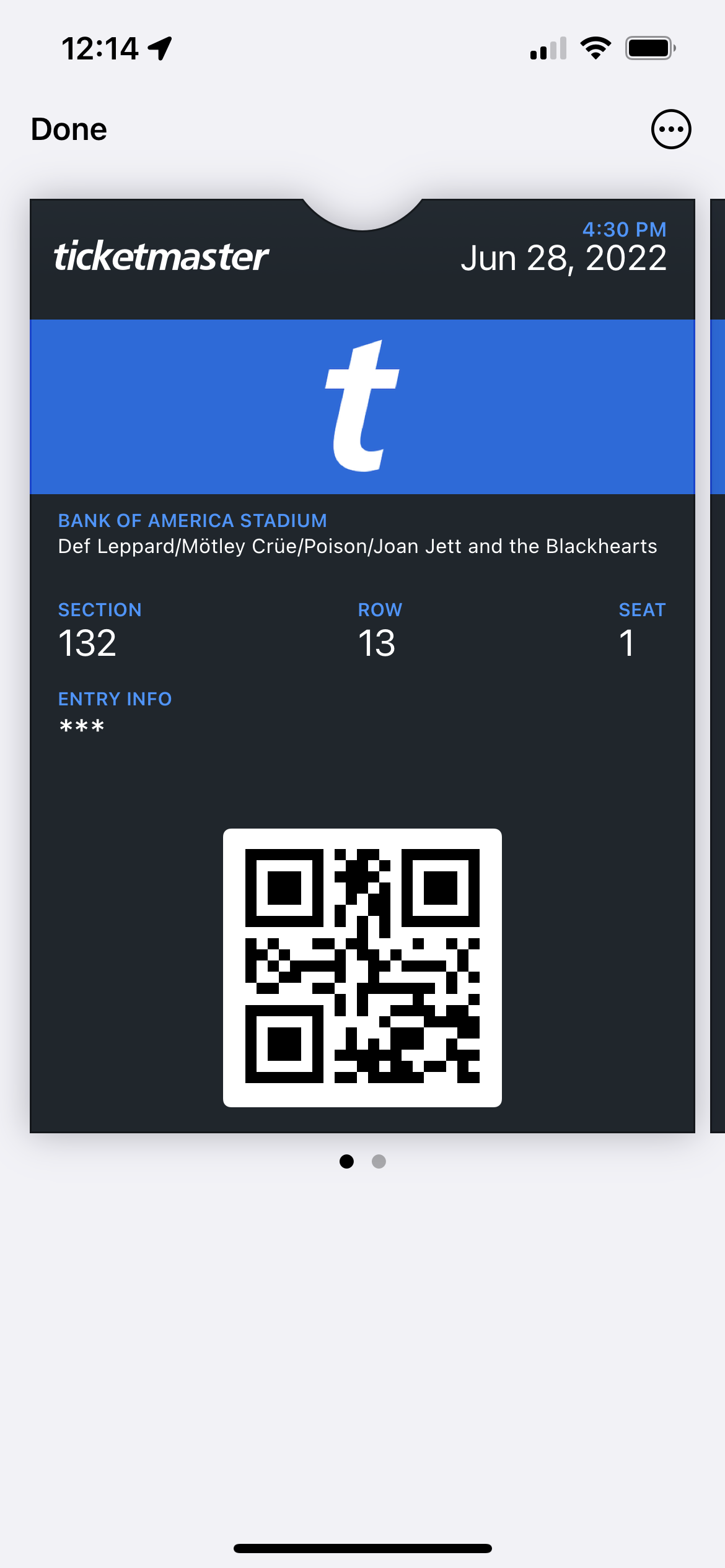725x1568 pixels.
Task: Select the second page indicator dot
Action: coord(379,1161)
